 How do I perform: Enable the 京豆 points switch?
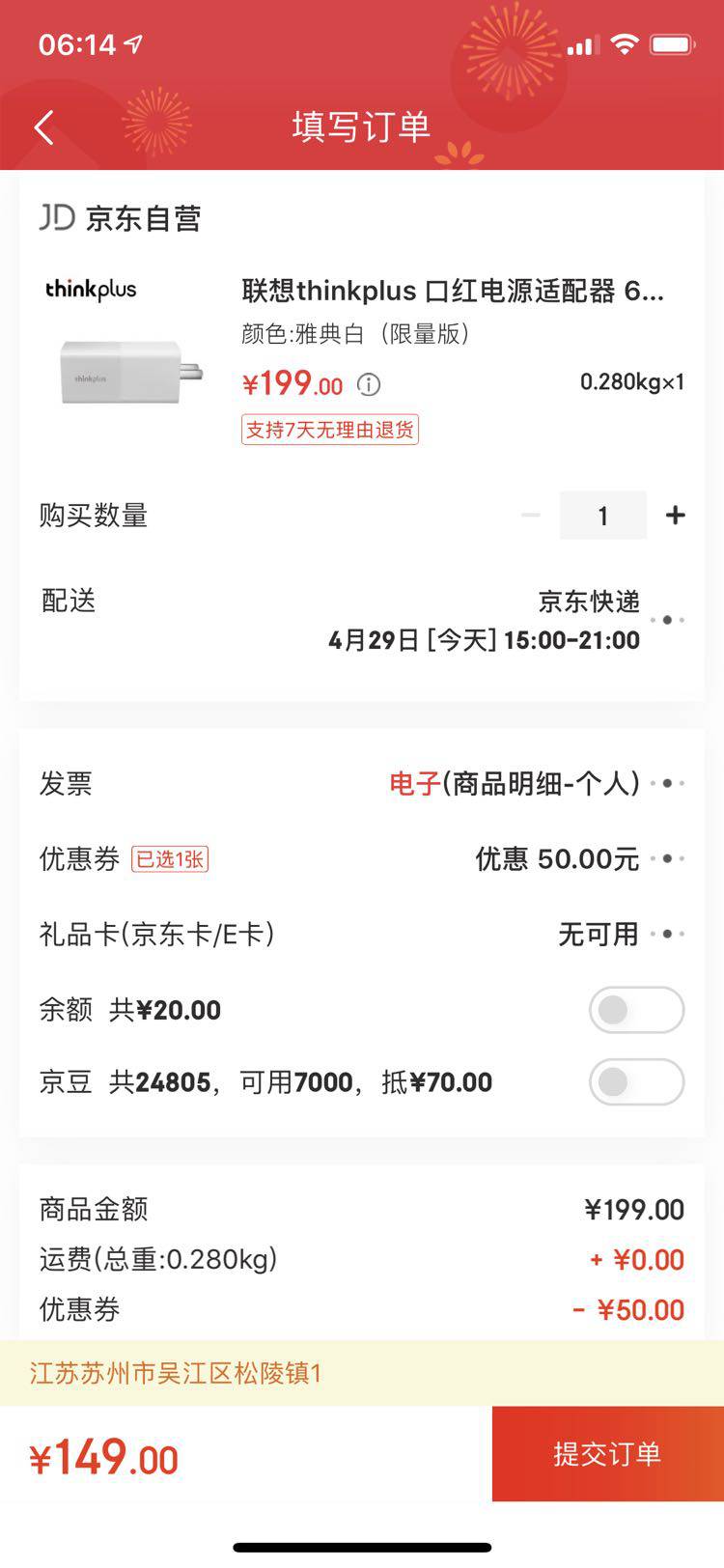click(x=636, y=1082)
